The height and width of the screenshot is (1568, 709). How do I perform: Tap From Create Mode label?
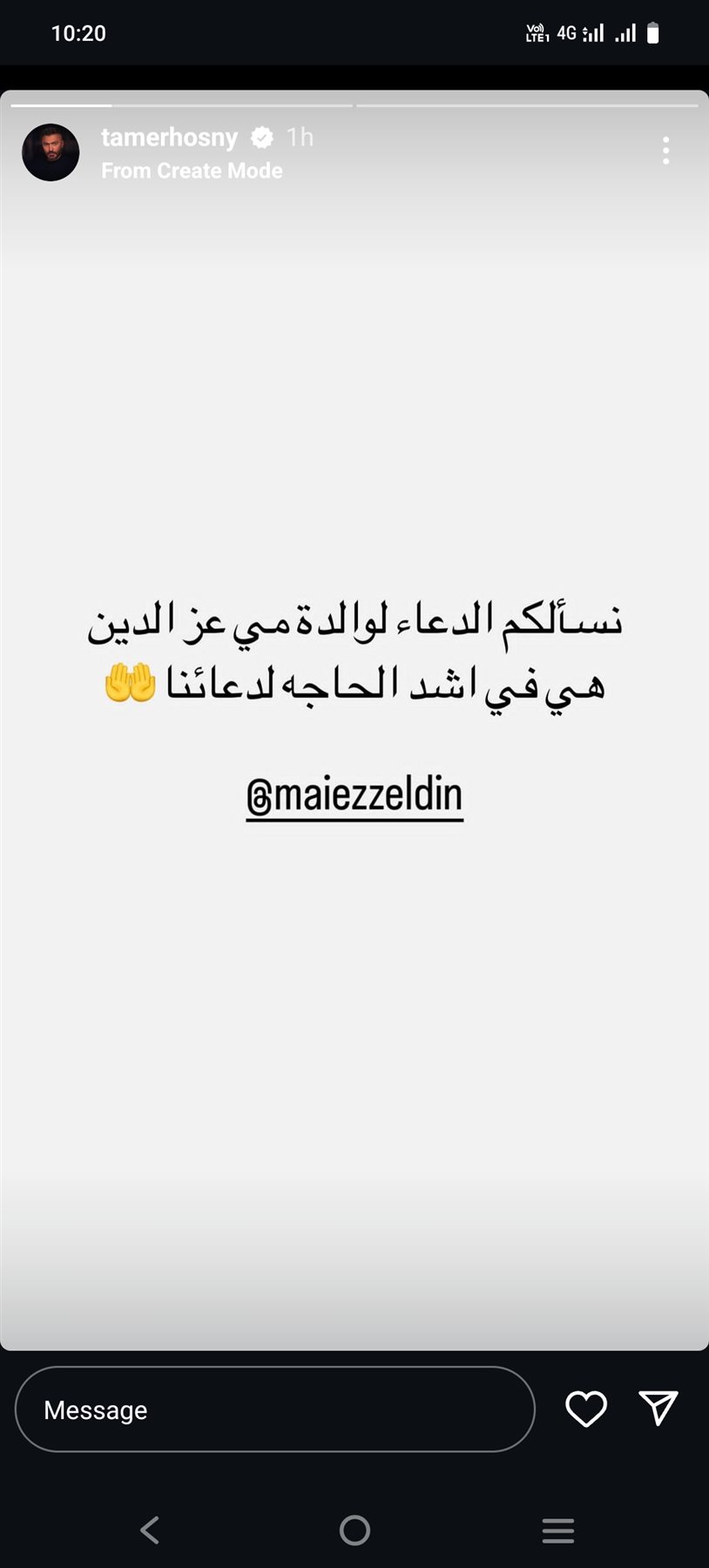[192, 171]
